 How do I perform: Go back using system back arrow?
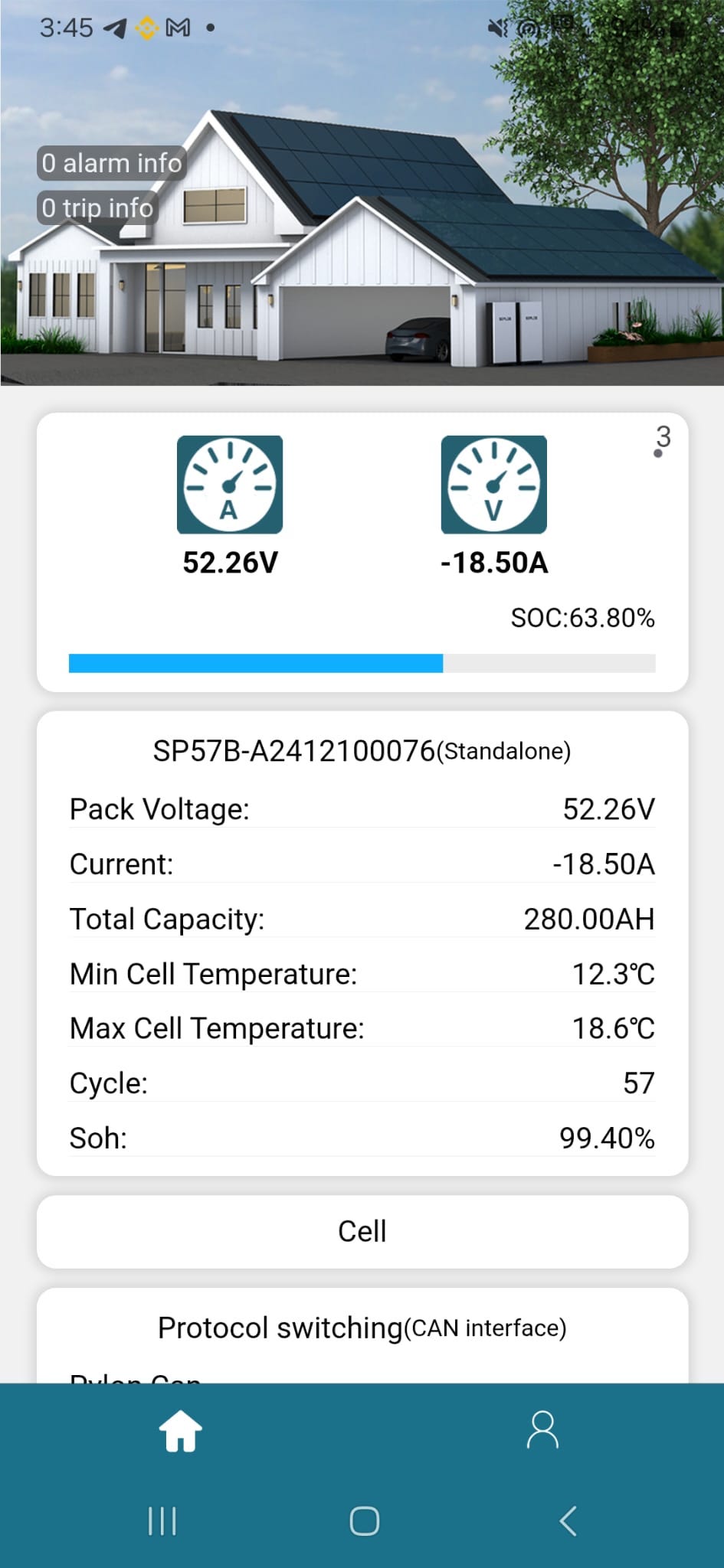click(x=568, y=1521)
